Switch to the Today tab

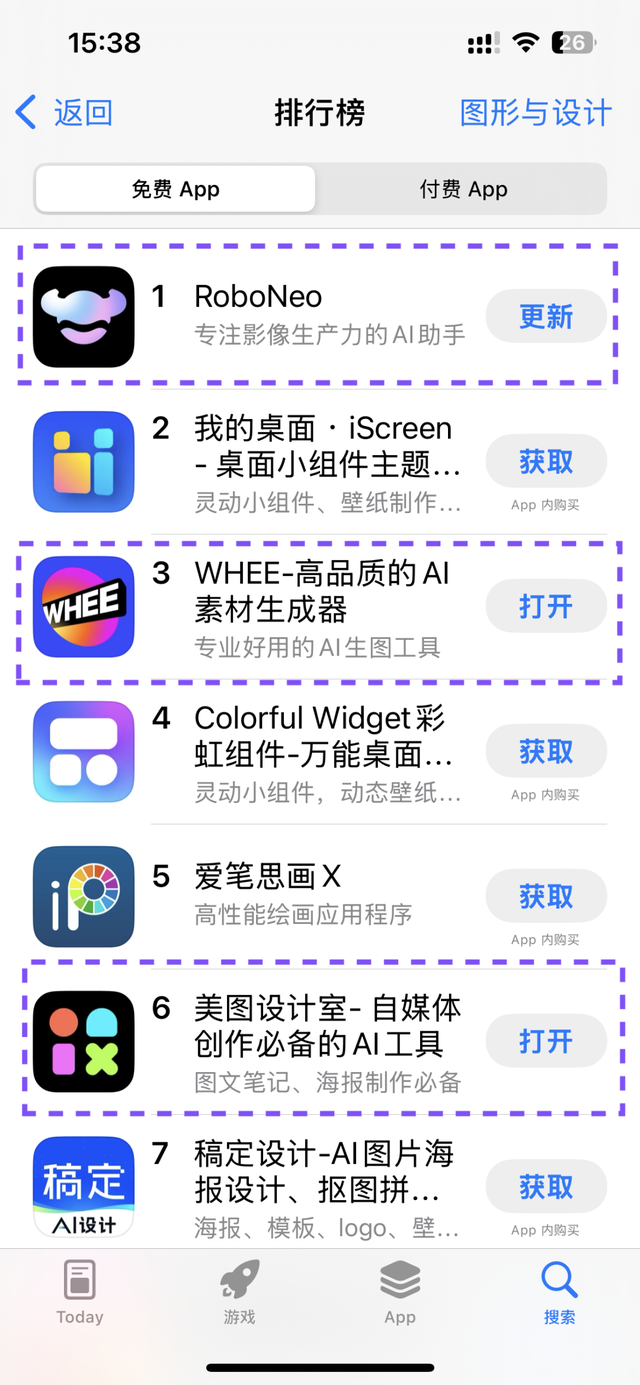[80, 1291]
